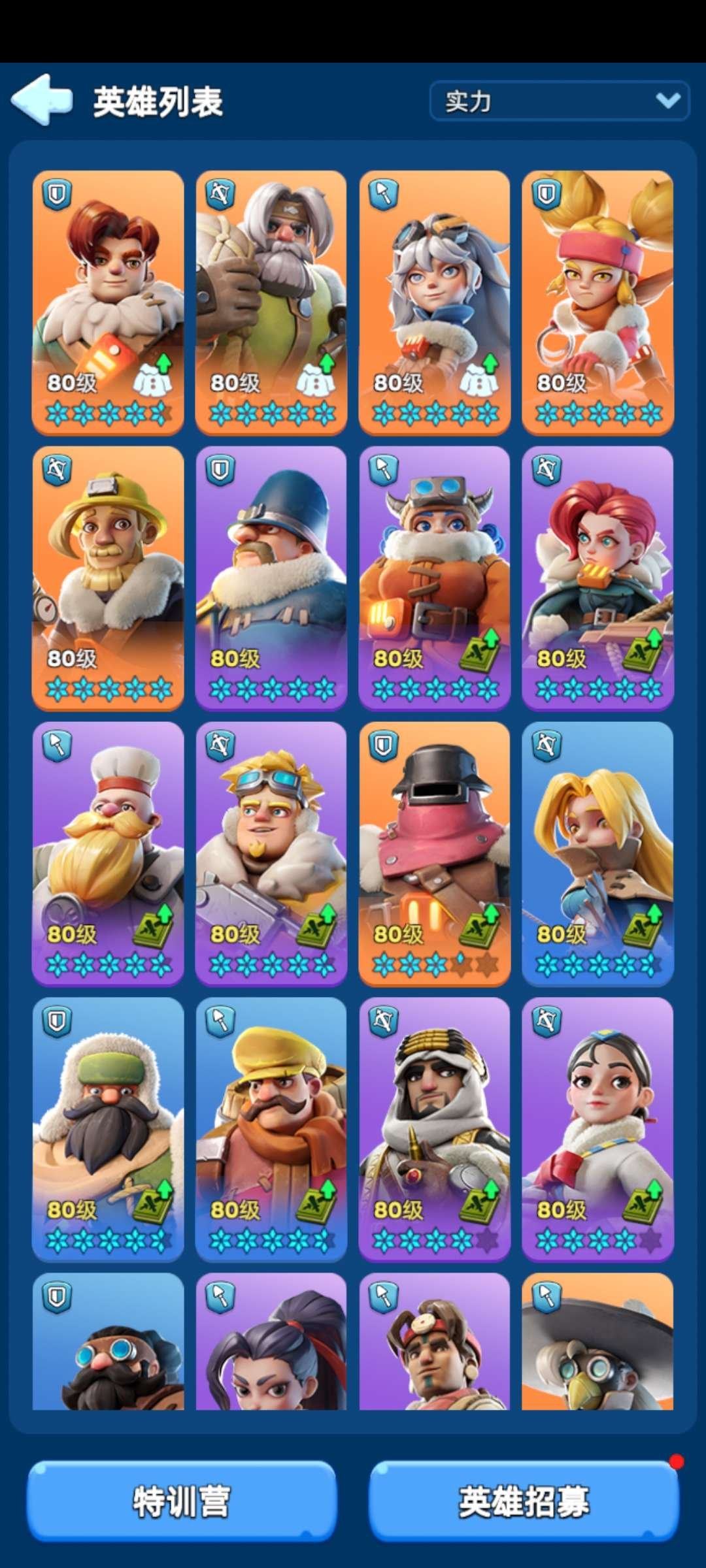Image resolution: width=706 pixels, height=1568 pixels.
Task: Open 英雄招募 hero recruitment
Action: pyautogui.click(x=523, y=1501)
